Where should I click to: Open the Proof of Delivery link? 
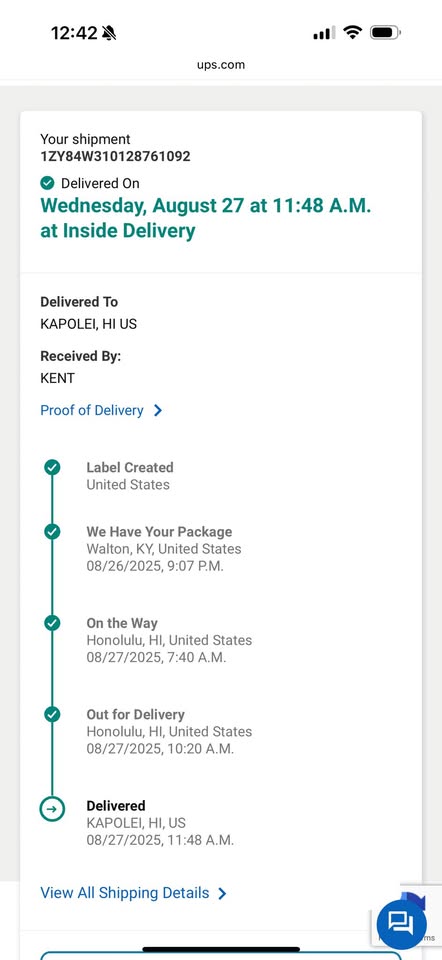tap(101, 410)
